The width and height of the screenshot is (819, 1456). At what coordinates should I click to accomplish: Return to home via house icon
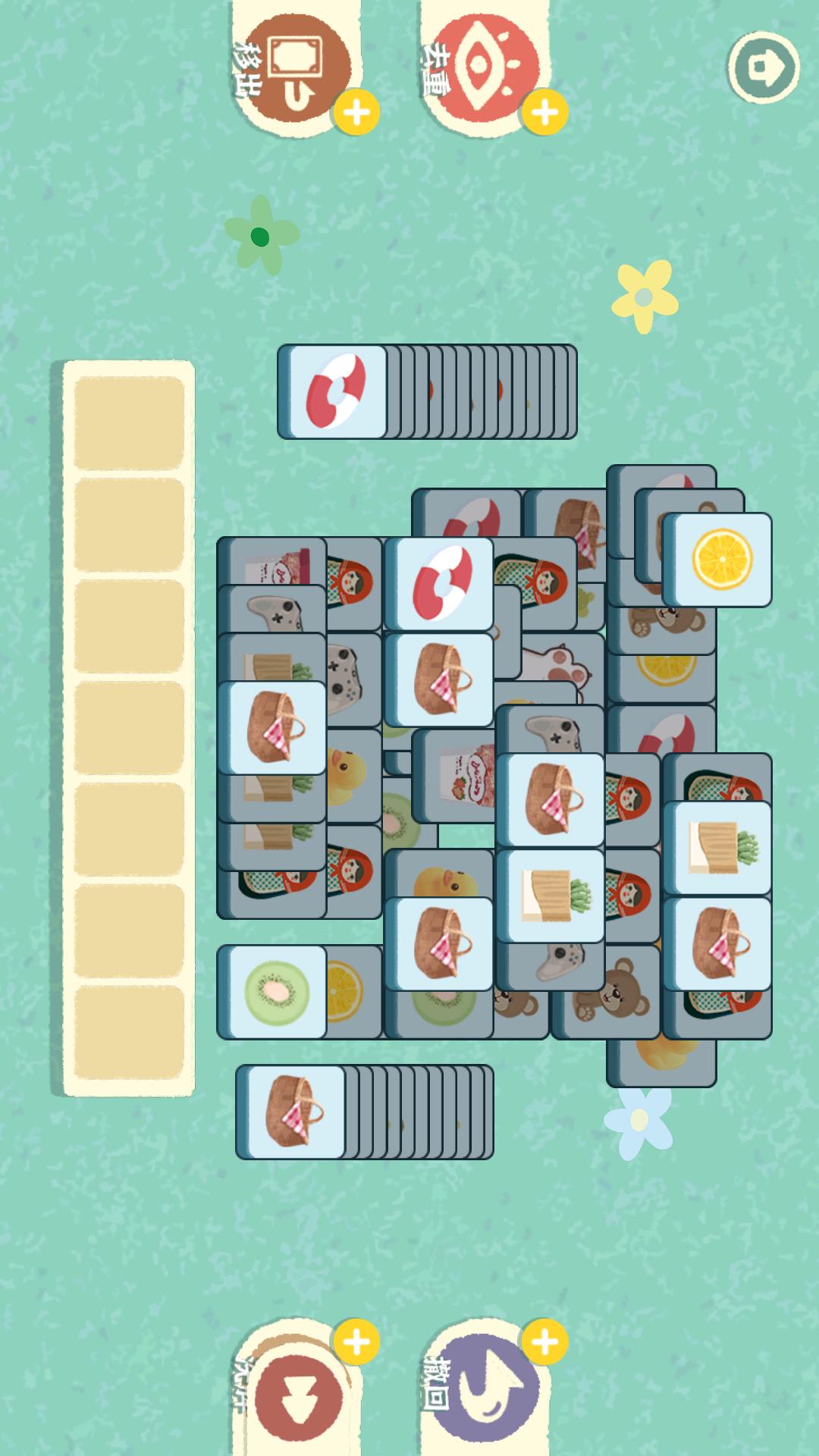pos(763,67)
